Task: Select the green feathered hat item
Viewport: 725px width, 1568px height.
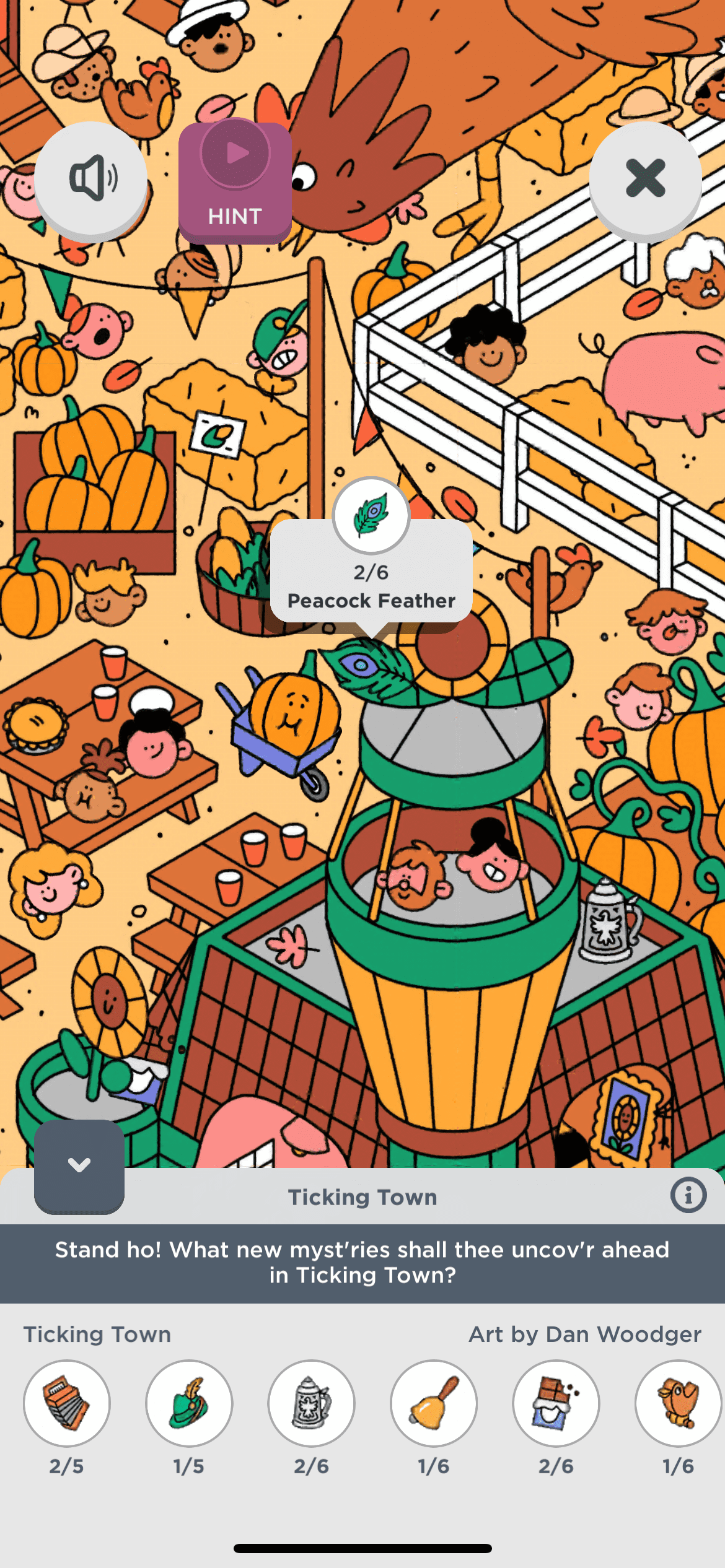Action: point(189,1403)
